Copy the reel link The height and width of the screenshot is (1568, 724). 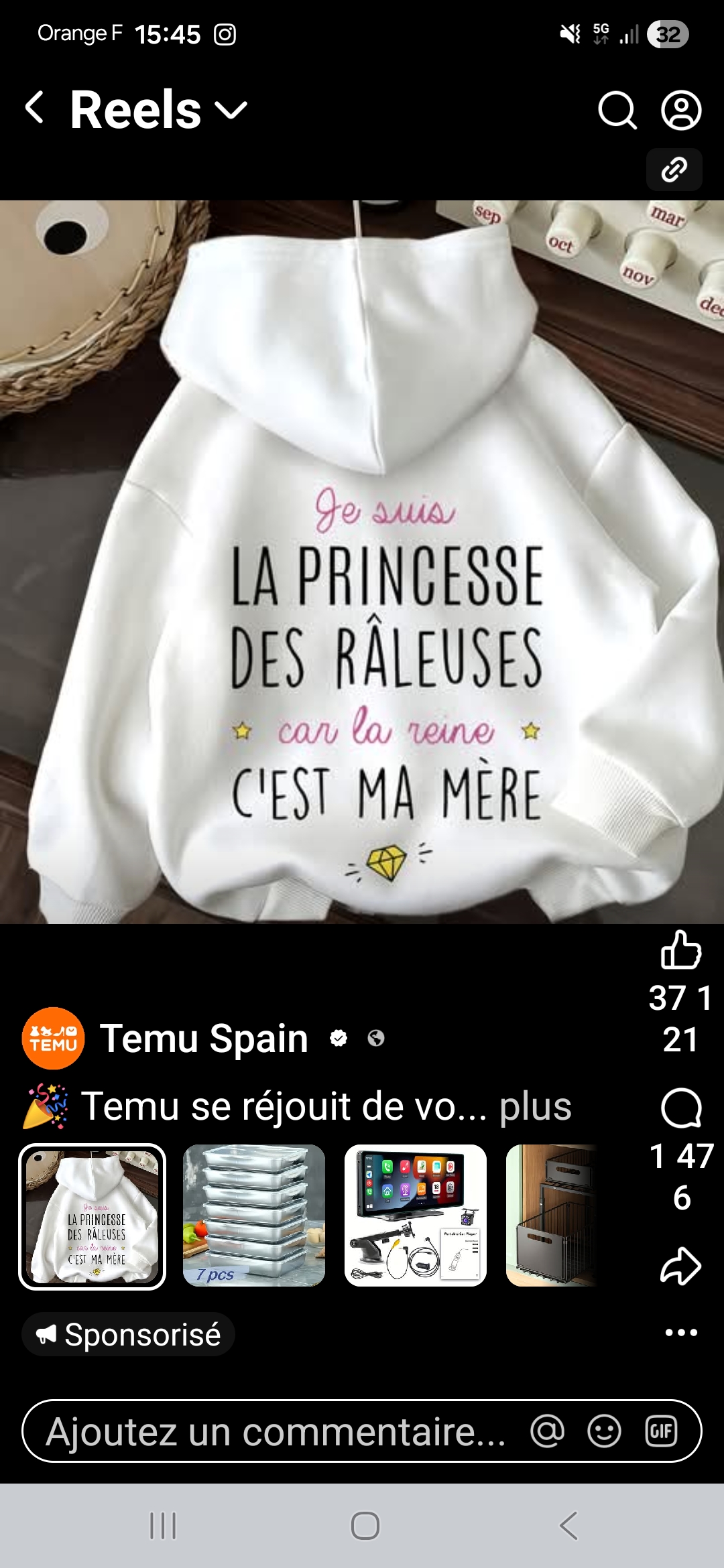coord(674,170)
